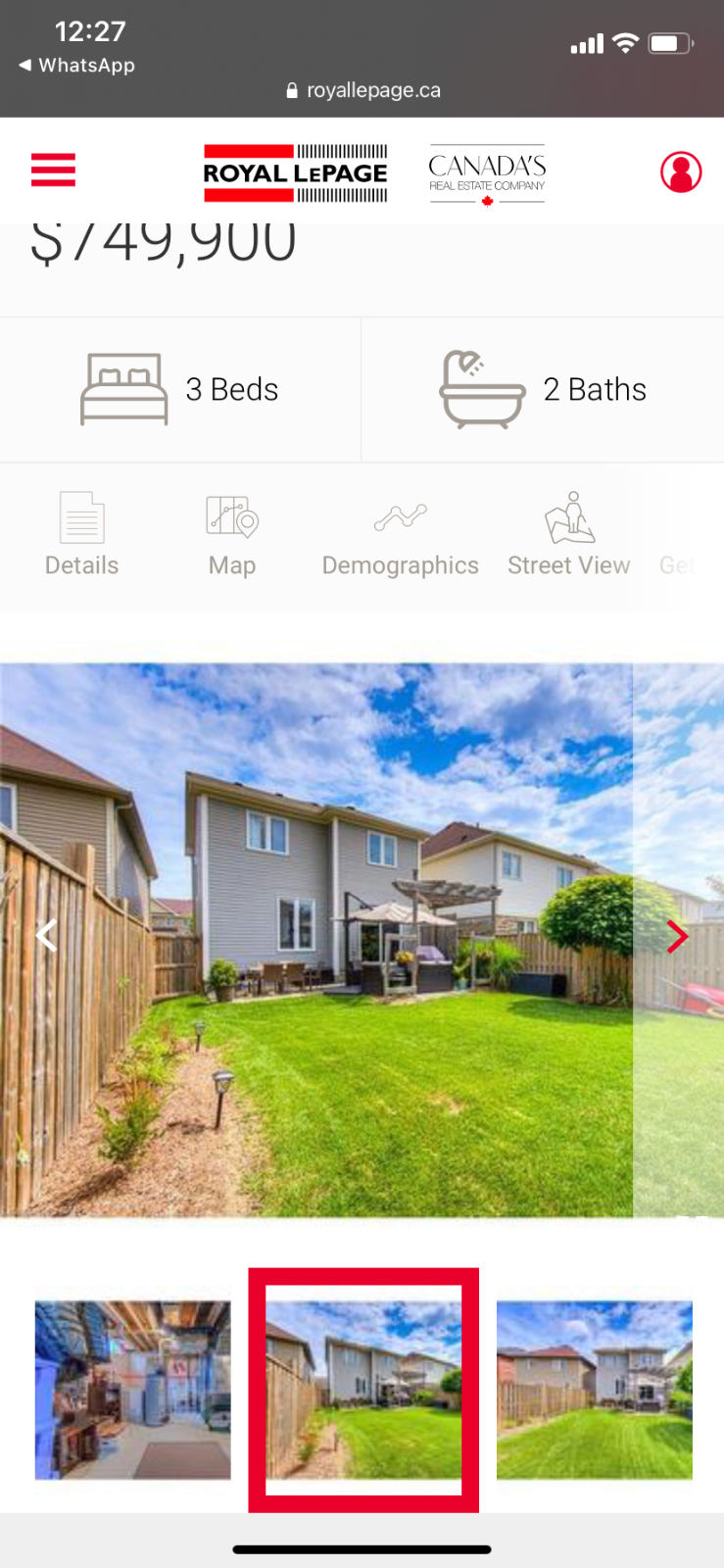
Task: Show the next photo with right arrow
Action: (677, 937)
